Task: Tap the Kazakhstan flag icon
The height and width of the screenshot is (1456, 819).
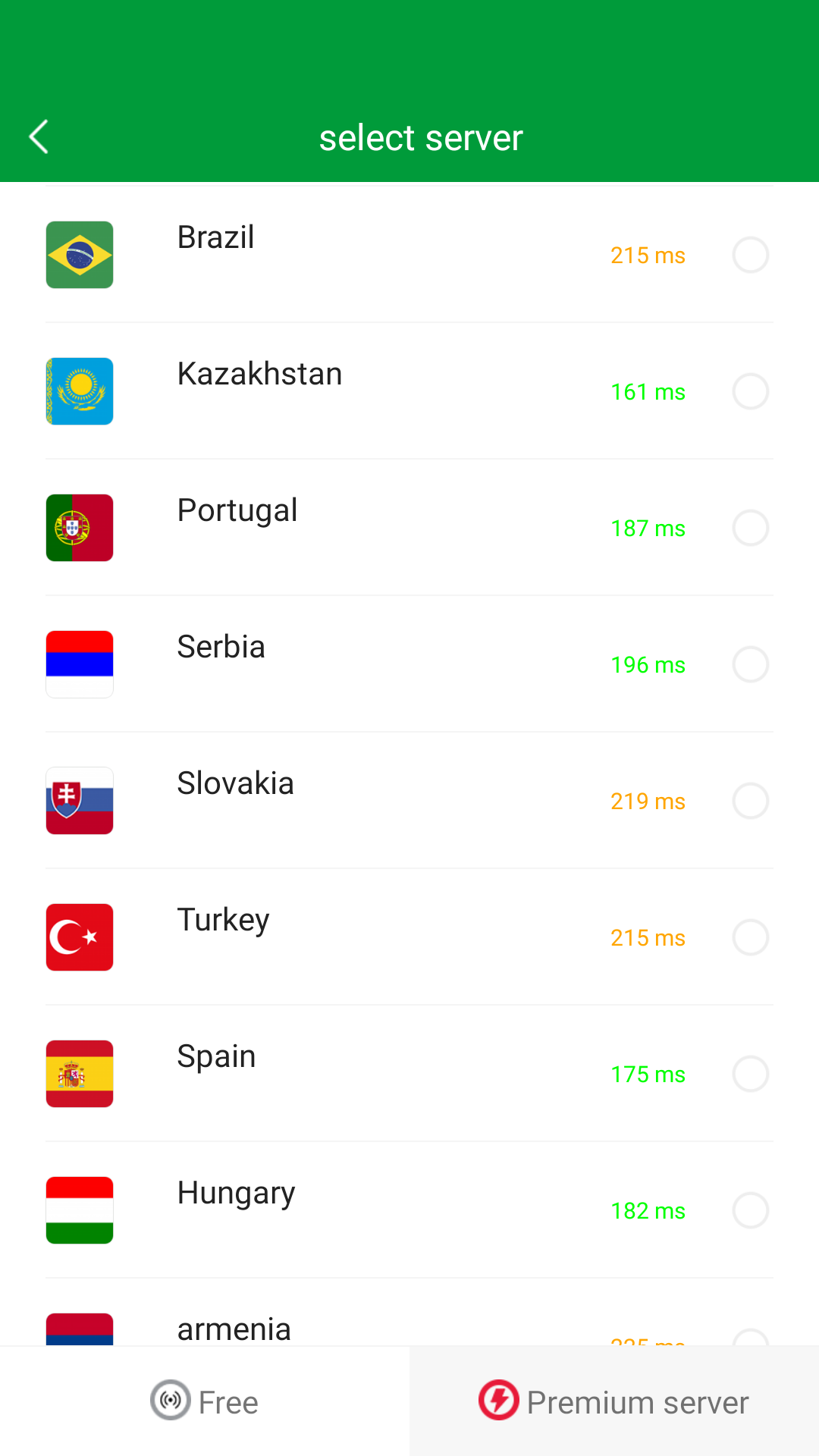Action: 80,391
